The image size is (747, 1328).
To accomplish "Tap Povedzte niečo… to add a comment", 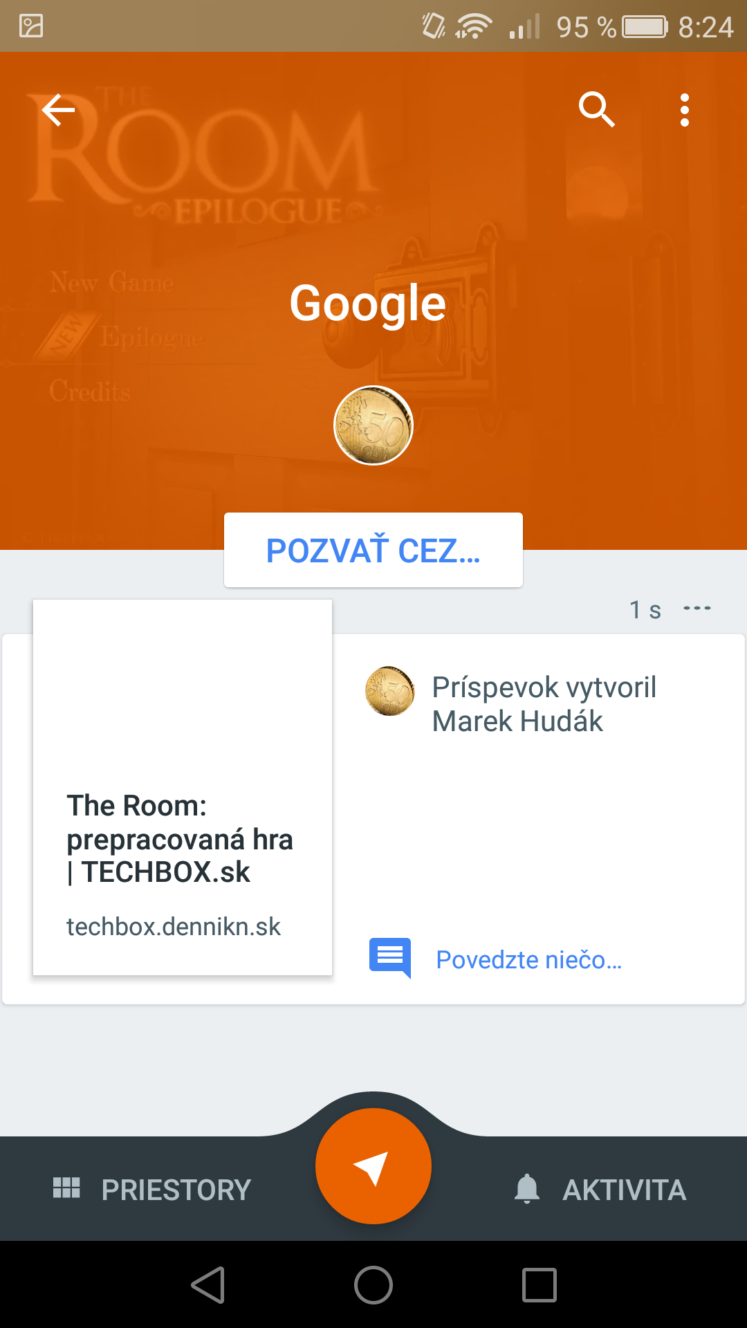I will pyautogui.click(x=529, y=960).
